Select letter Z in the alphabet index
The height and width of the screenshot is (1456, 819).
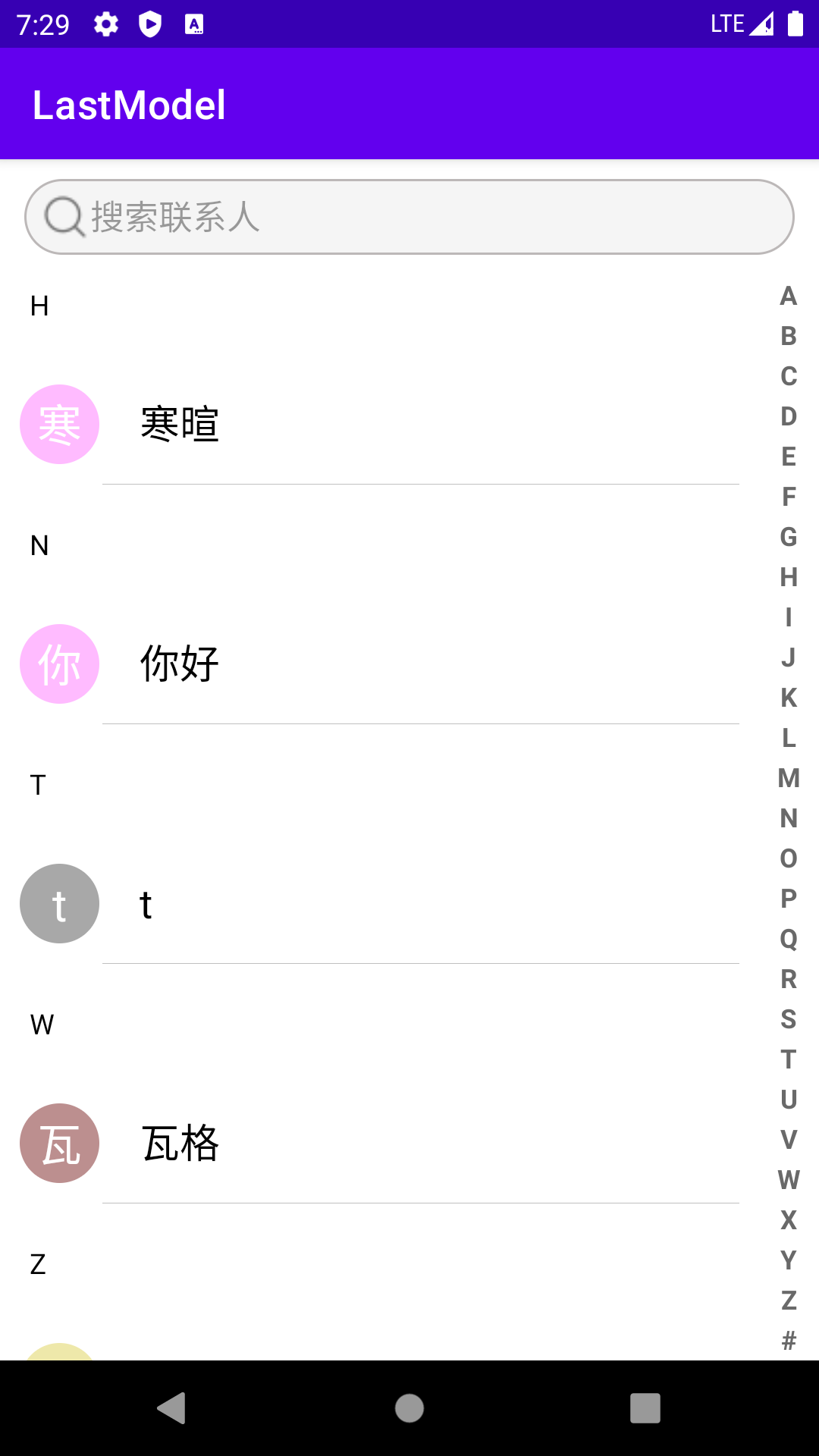point(787,1299)
